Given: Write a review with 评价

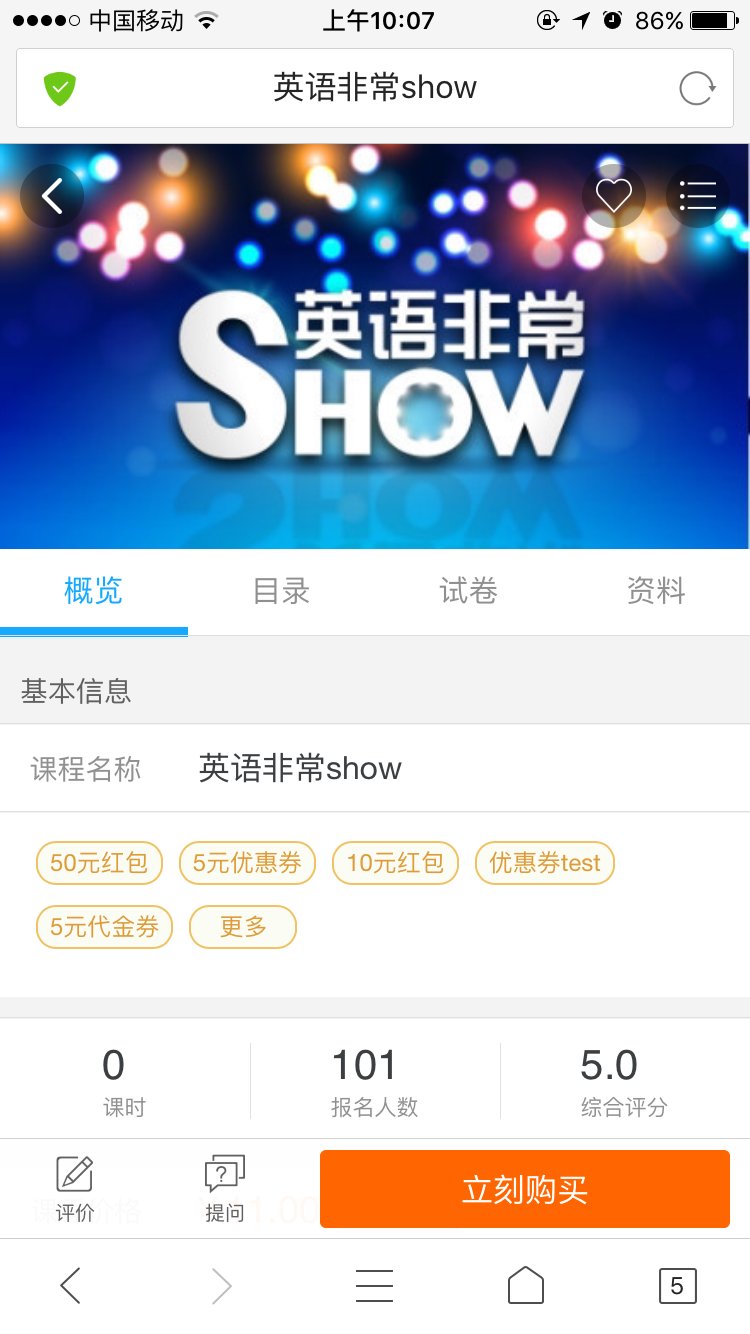Looking at the screenshot, I should click(x=75, y=1189).
